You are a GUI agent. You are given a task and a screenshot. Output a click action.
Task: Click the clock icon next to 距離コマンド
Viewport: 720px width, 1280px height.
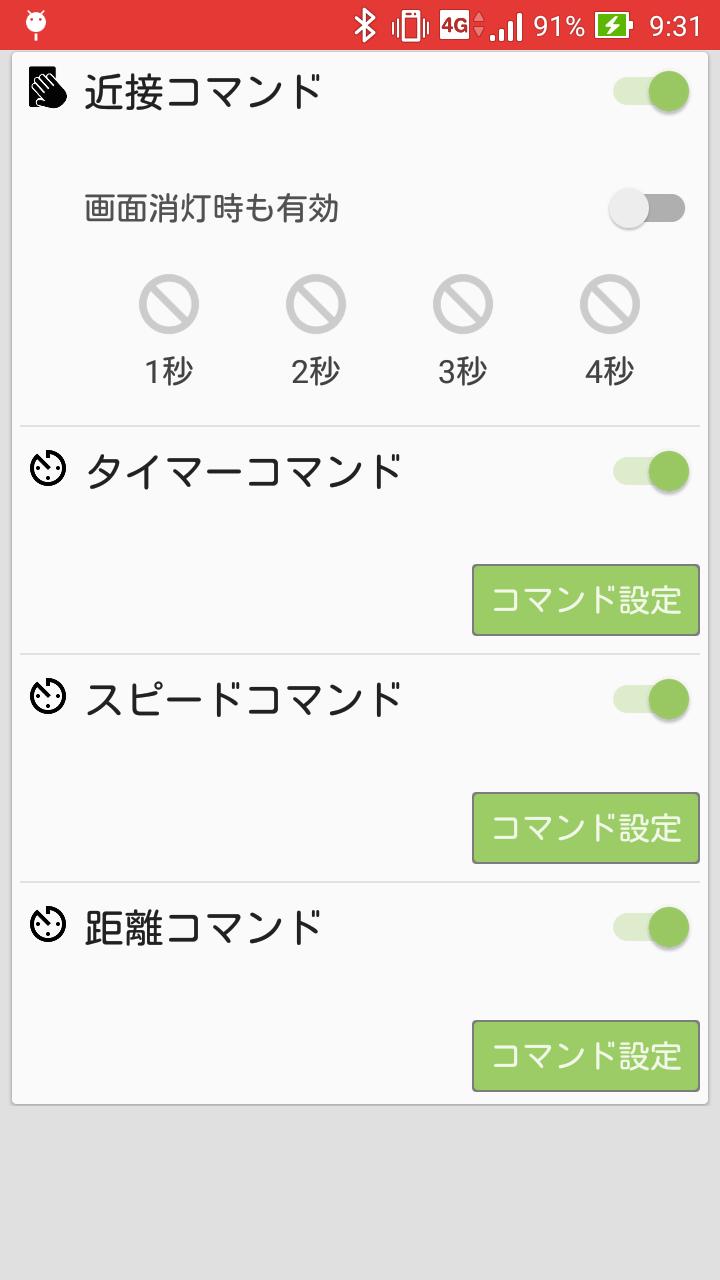[42, 926]
